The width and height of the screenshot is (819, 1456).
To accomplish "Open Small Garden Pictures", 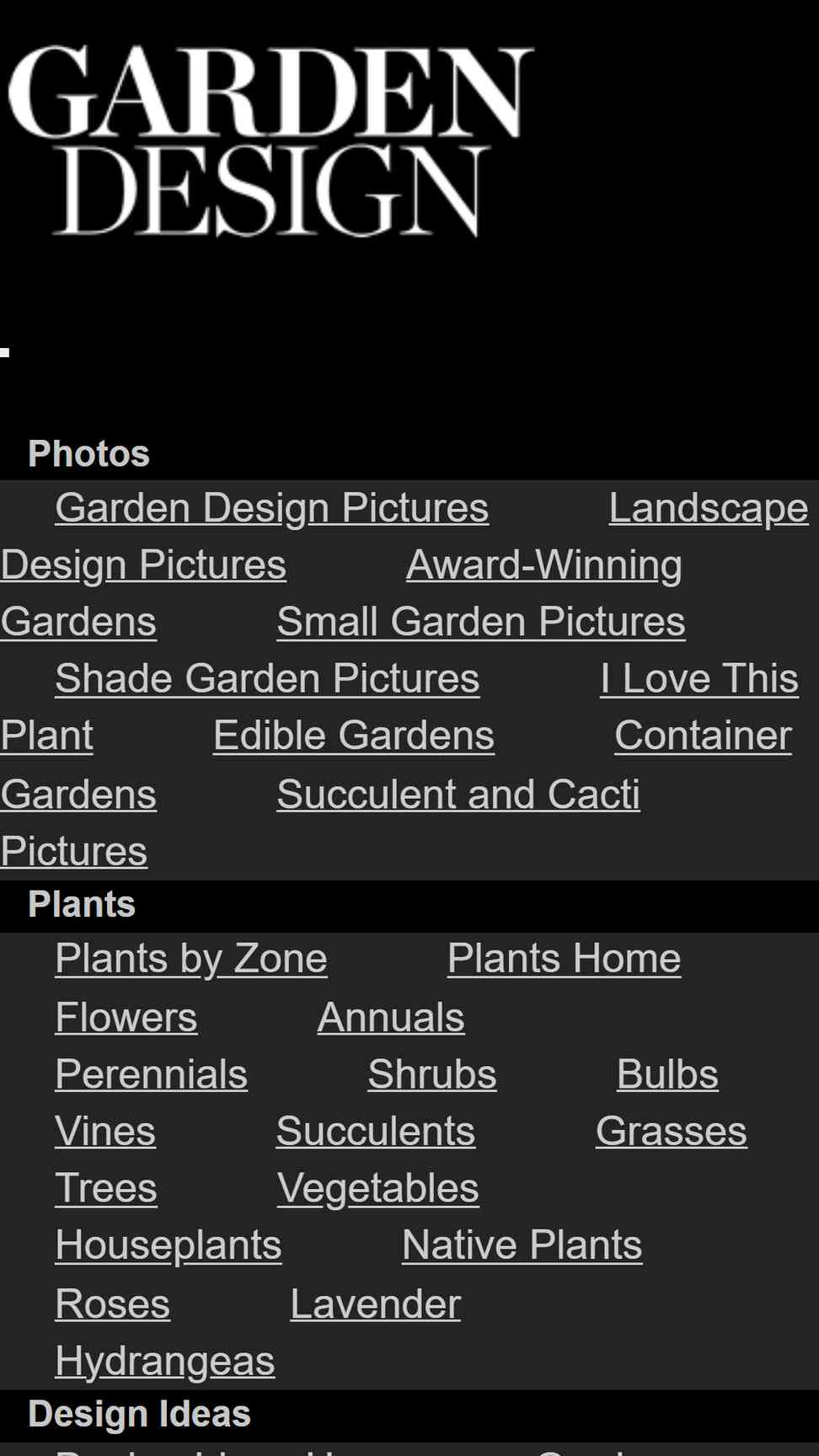I will tap(481, 622).
